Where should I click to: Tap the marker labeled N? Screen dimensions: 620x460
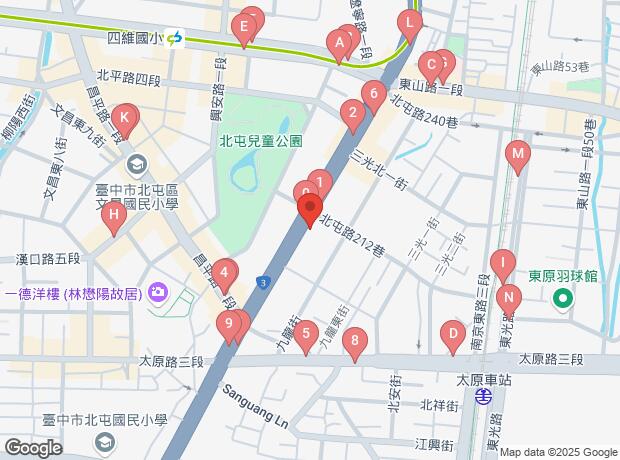[x=508, y=297]
